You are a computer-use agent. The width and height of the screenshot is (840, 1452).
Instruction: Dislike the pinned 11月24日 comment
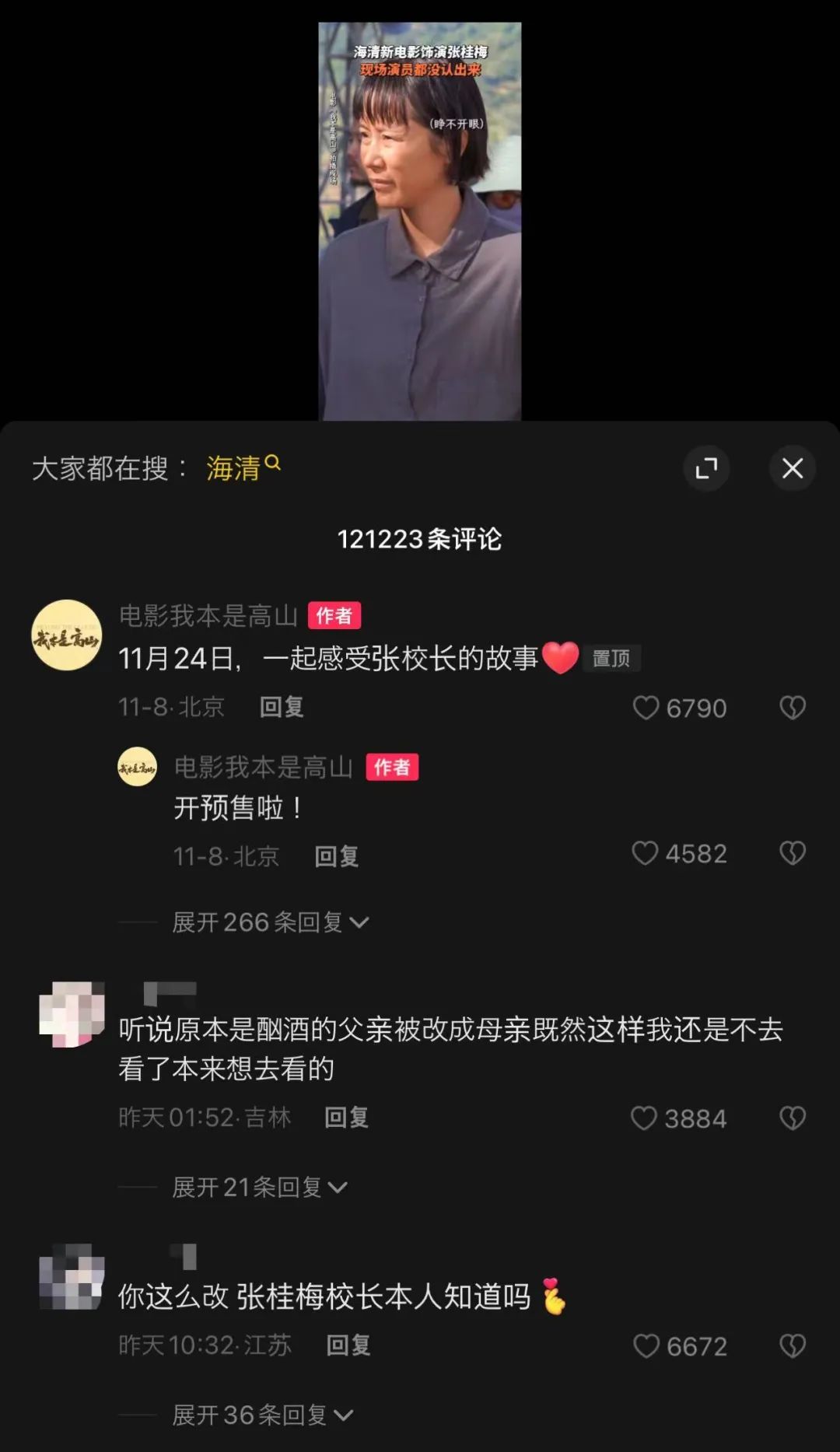(792, 707)
